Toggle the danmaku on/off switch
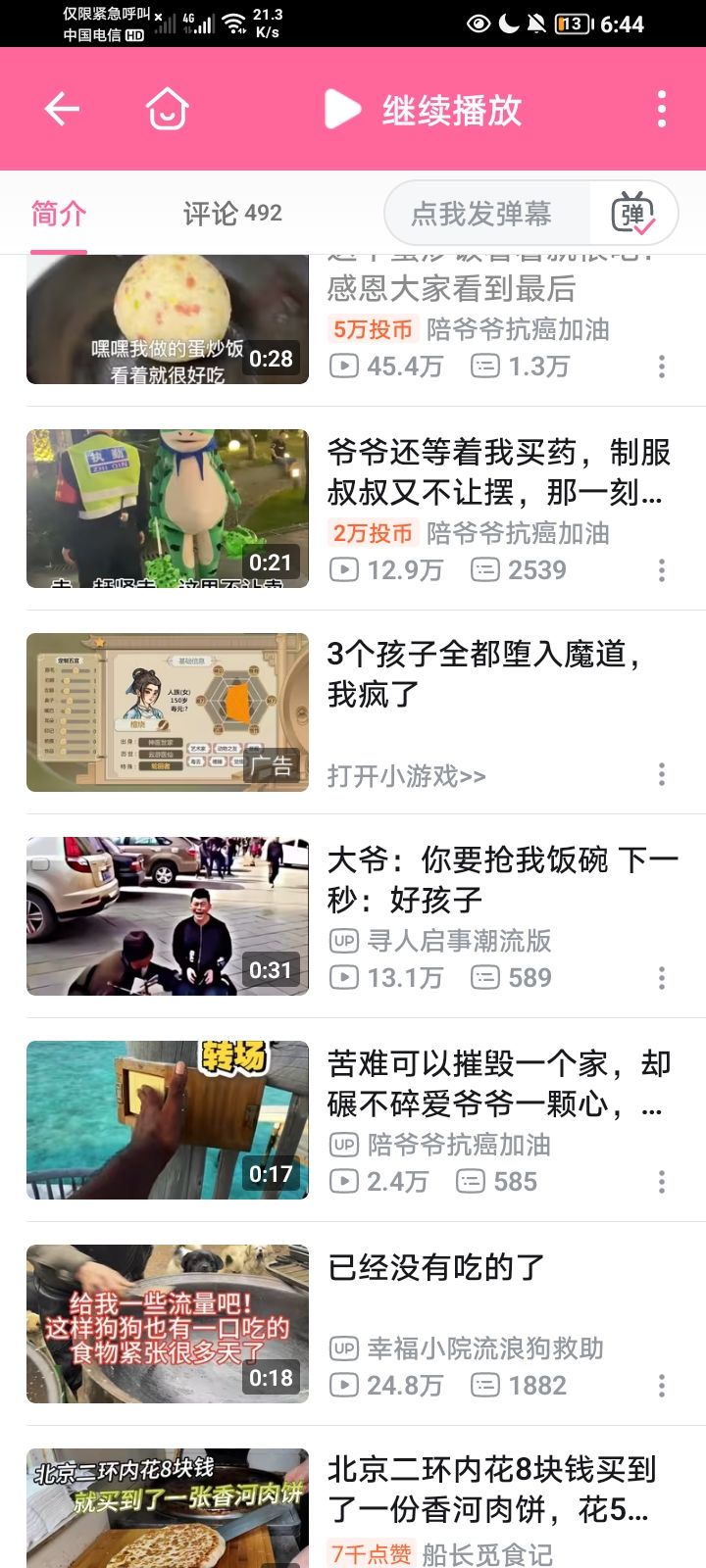Viewport: 706px width, 1568px height. 635,212
